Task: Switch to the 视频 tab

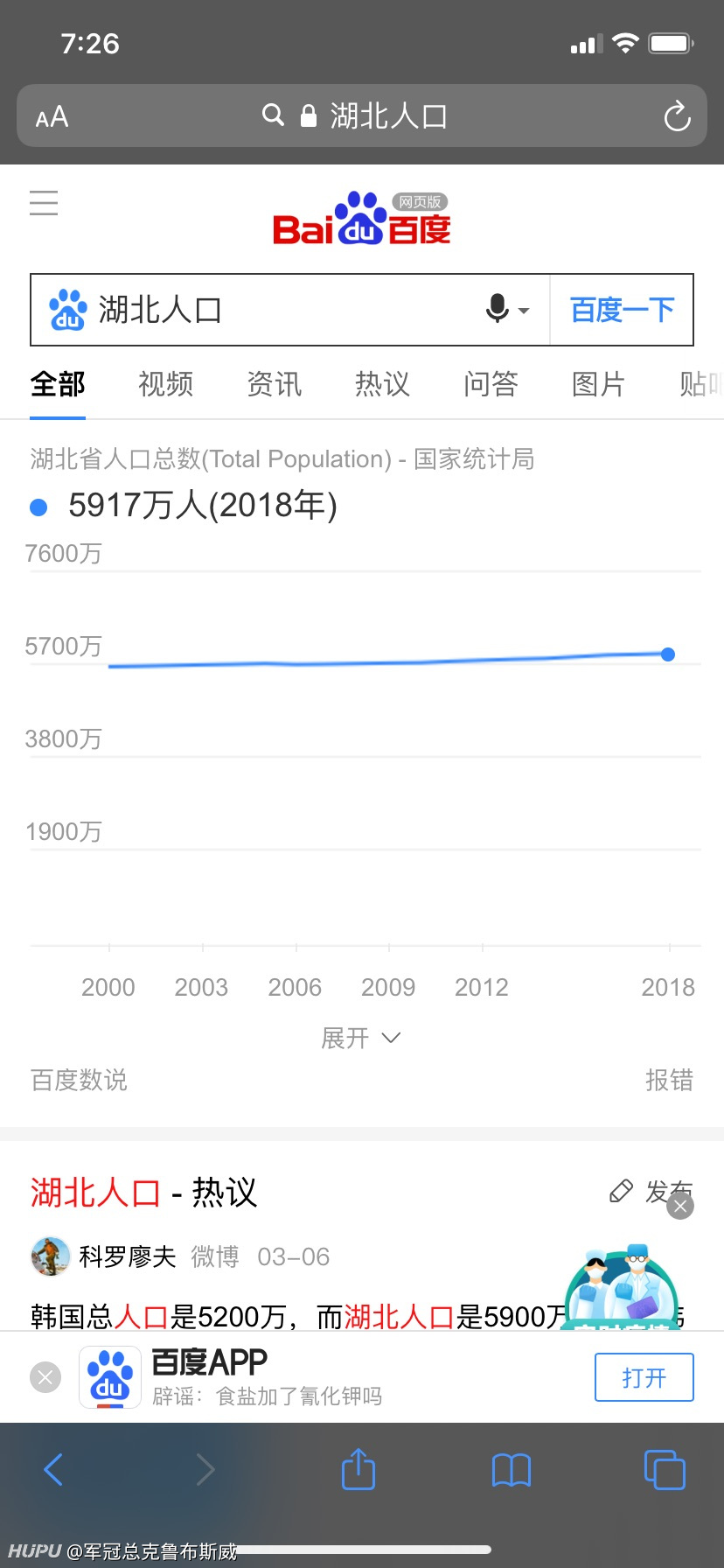Action: pyautogui.click(x=165, y=383)
